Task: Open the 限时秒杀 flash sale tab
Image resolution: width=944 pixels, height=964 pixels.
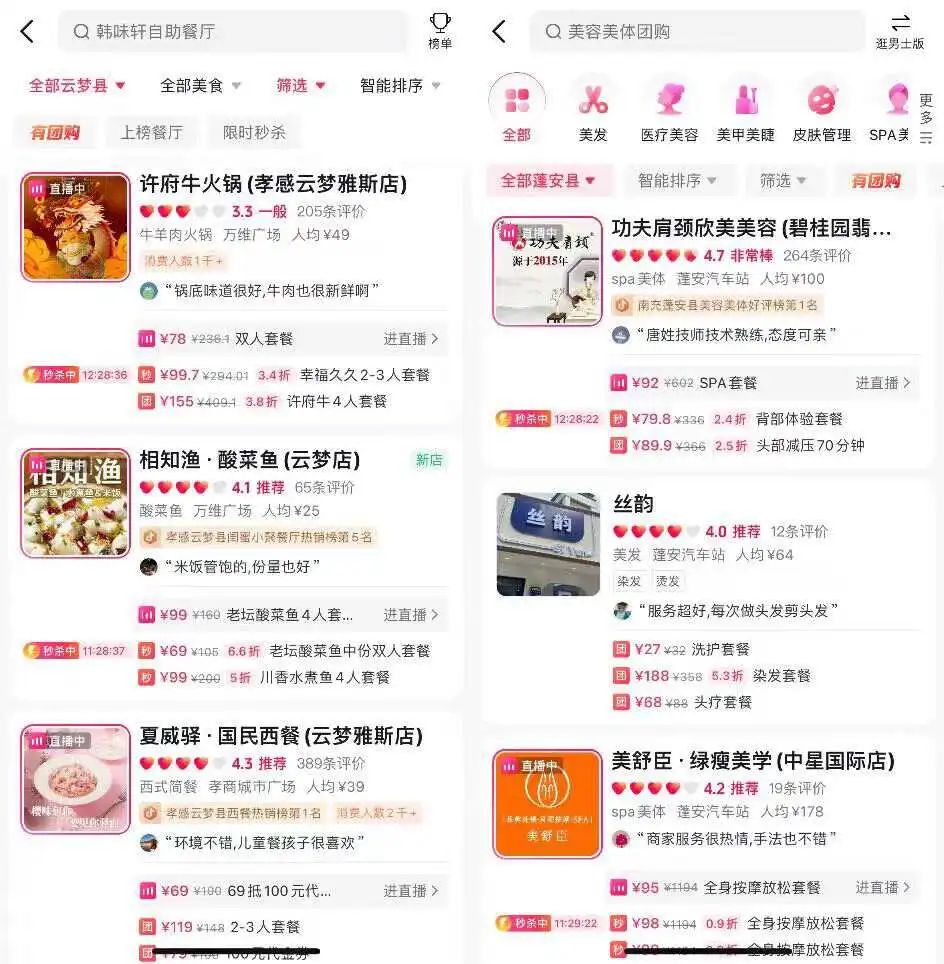Action: click(253, 132)
